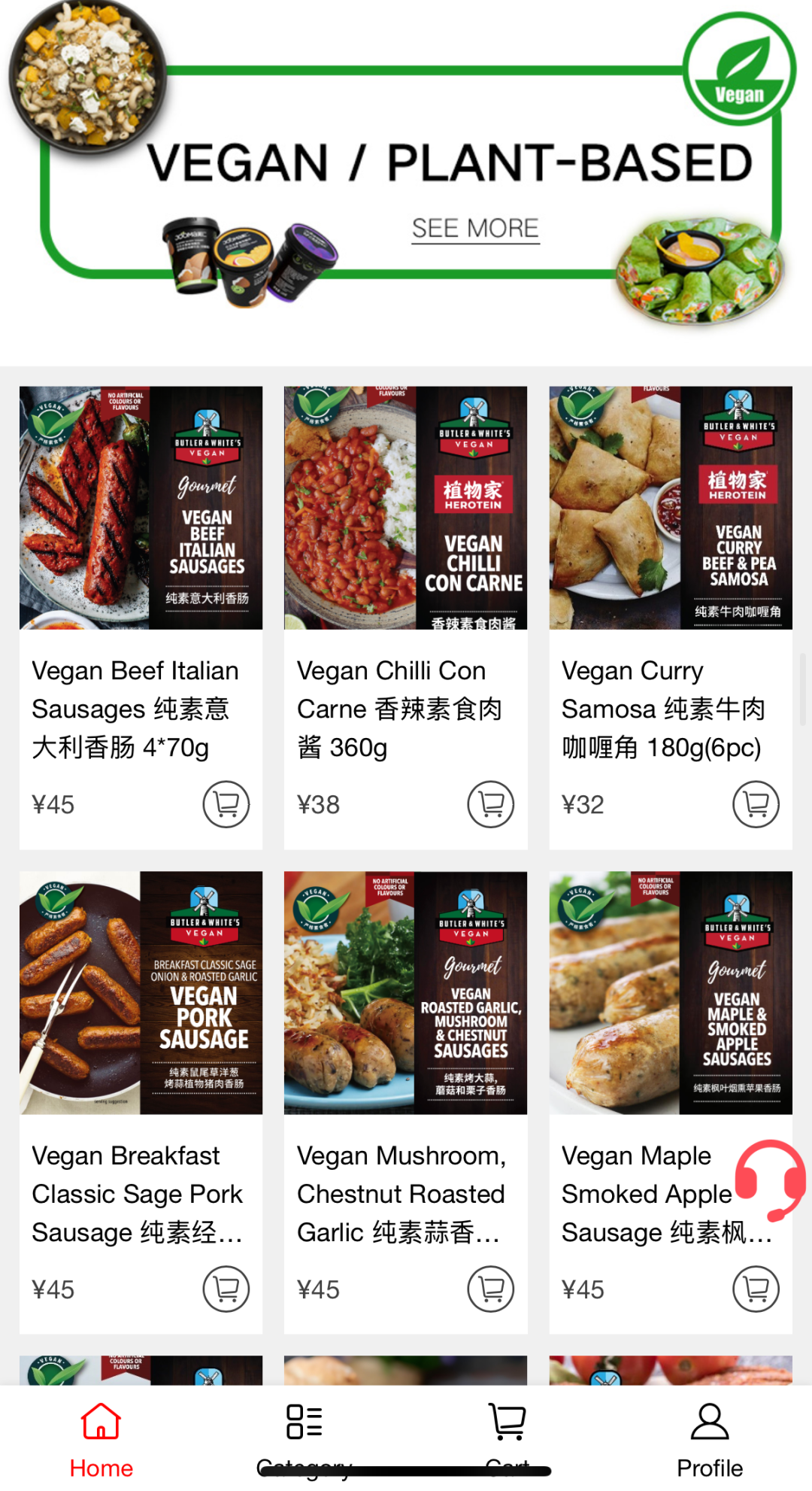Add Vegan Maple Smoked Apple Sausage to cart
The image size is (812, 1491).
tap(756, 1289)
